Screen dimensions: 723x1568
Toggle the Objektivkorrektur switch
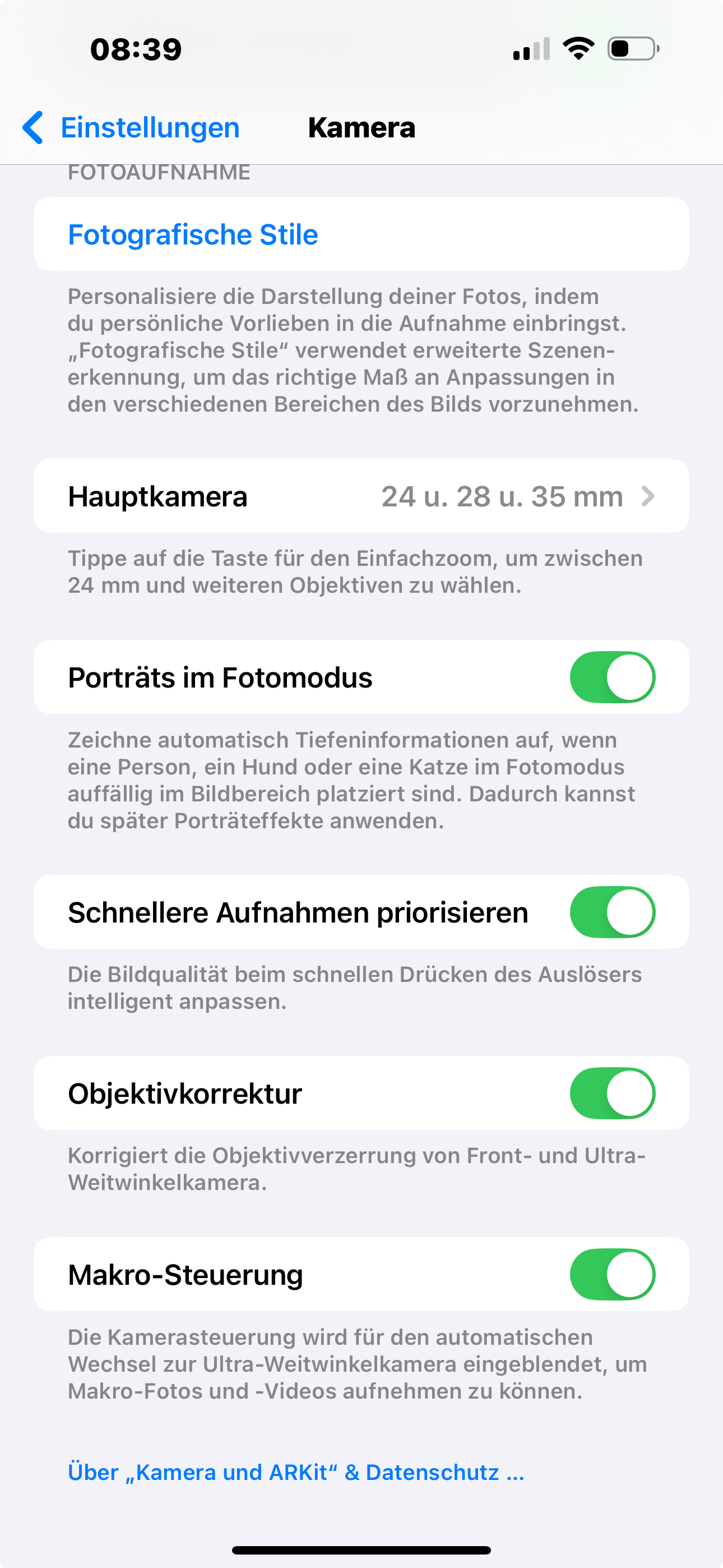[611, 1093]
